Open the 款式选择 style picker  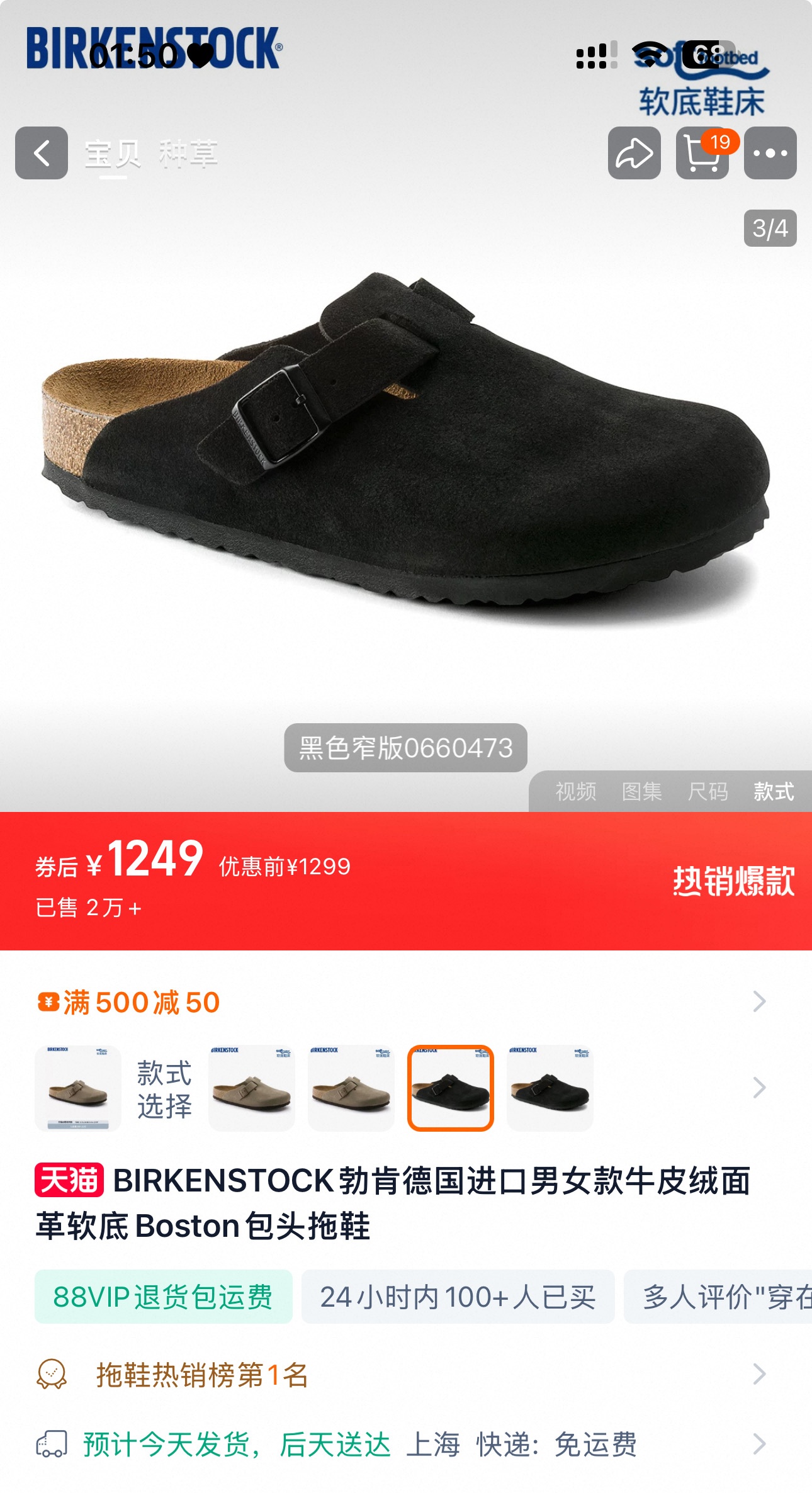[164, 1089]
